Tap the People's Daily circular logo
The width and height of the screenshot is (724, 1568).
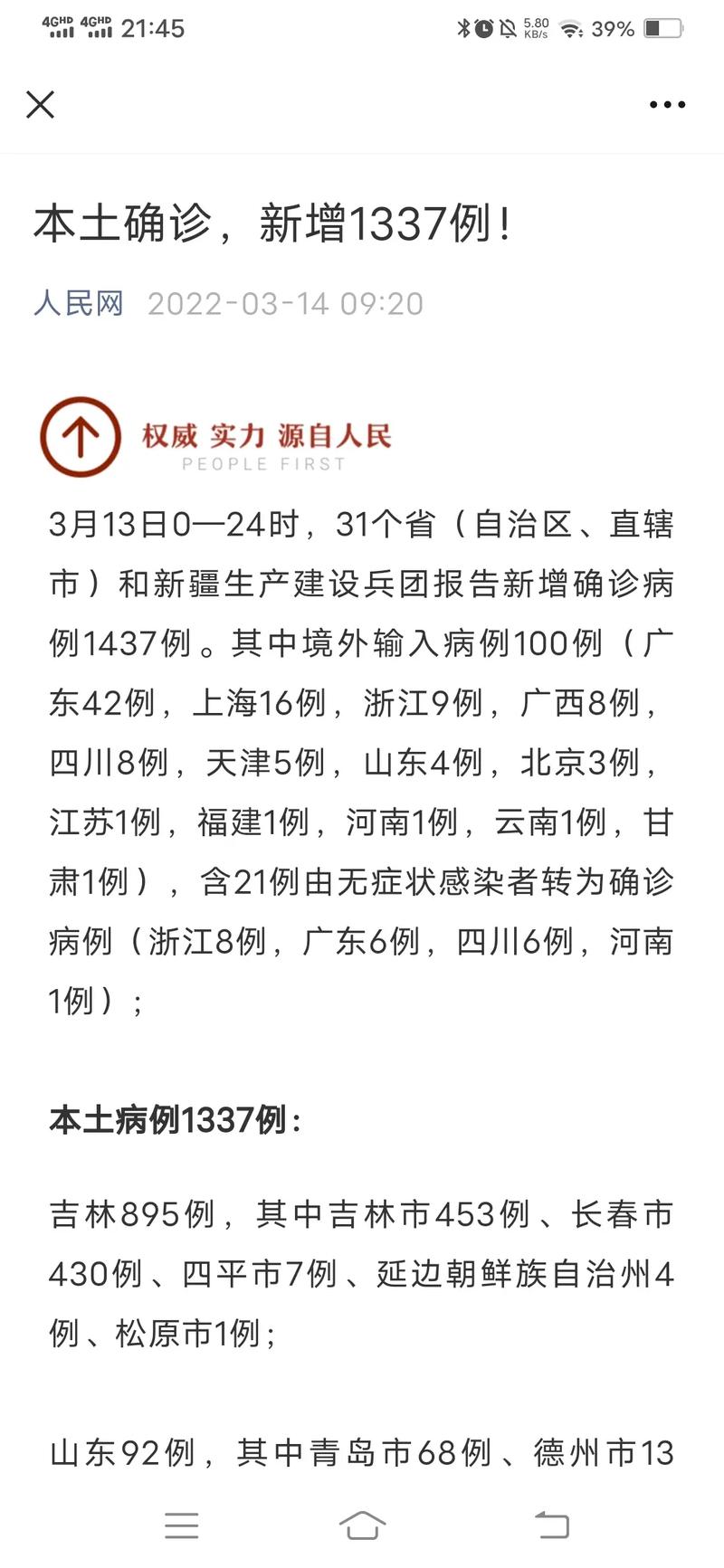[x=79, y=436]
